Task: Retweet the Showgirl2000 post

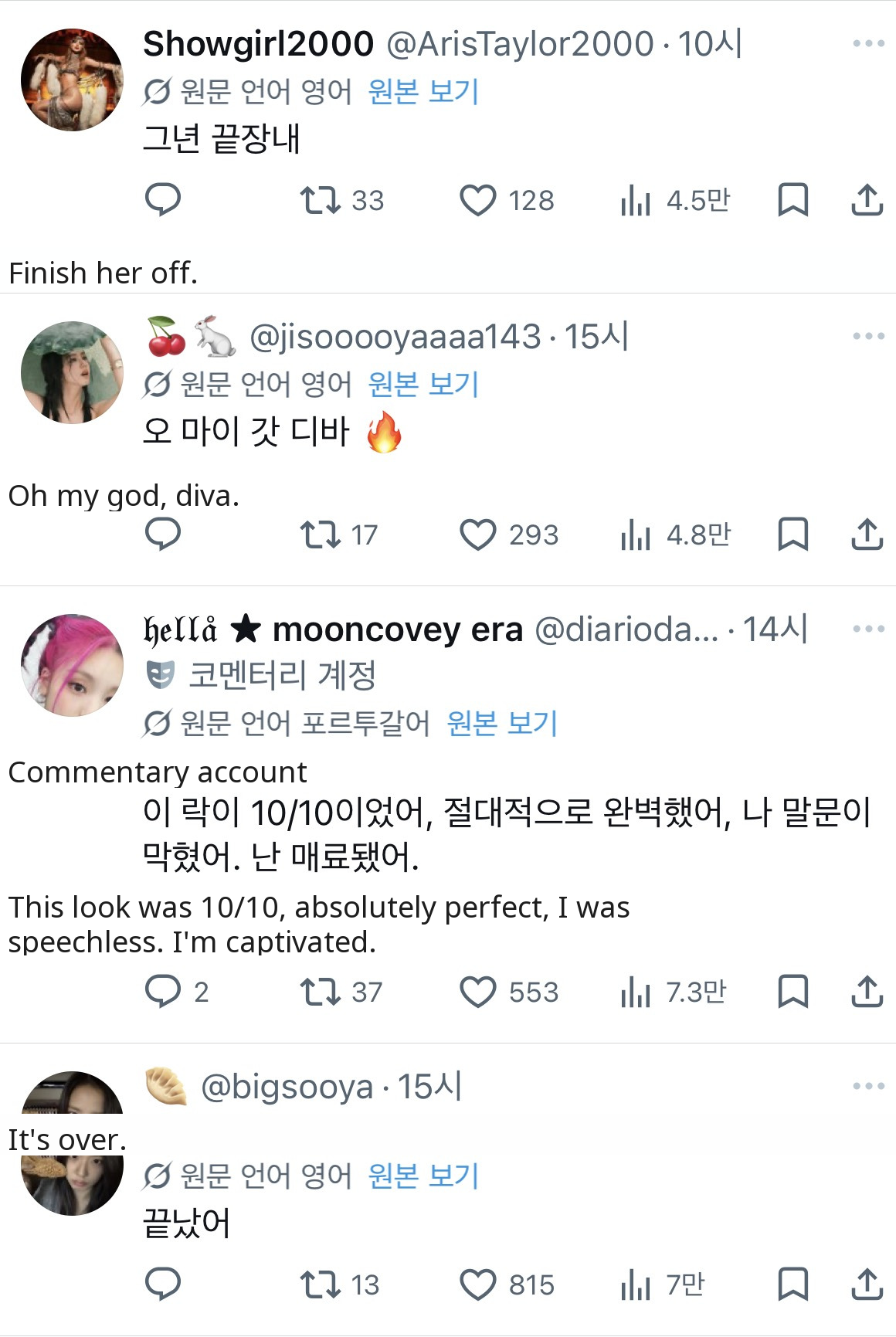Action: tap(320, 200)
